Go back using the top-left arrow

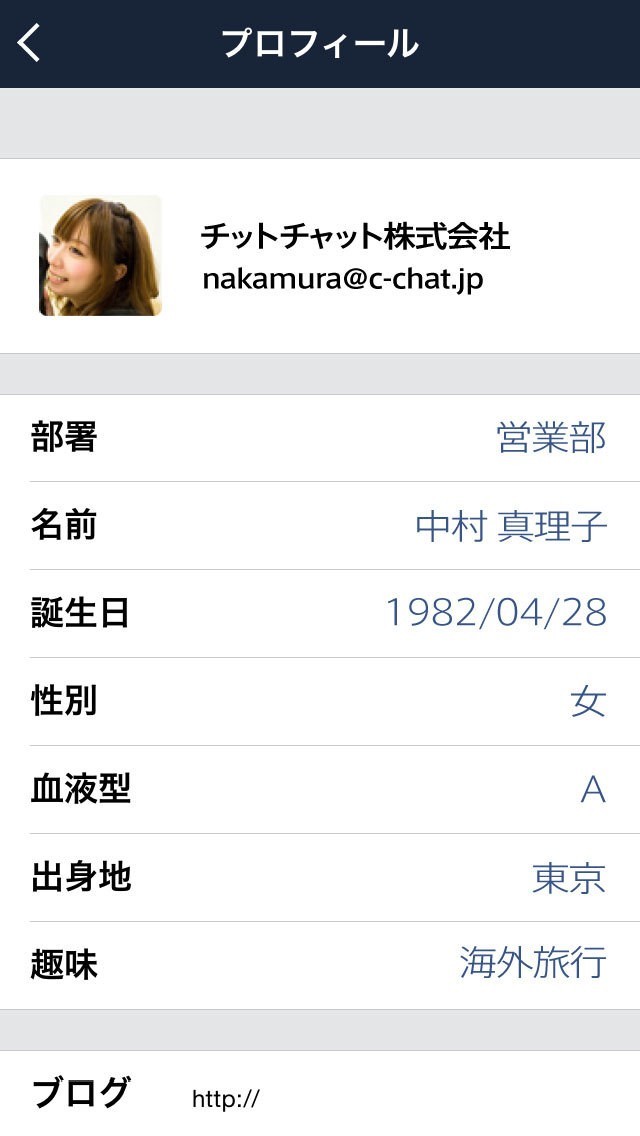coord(30,43)
